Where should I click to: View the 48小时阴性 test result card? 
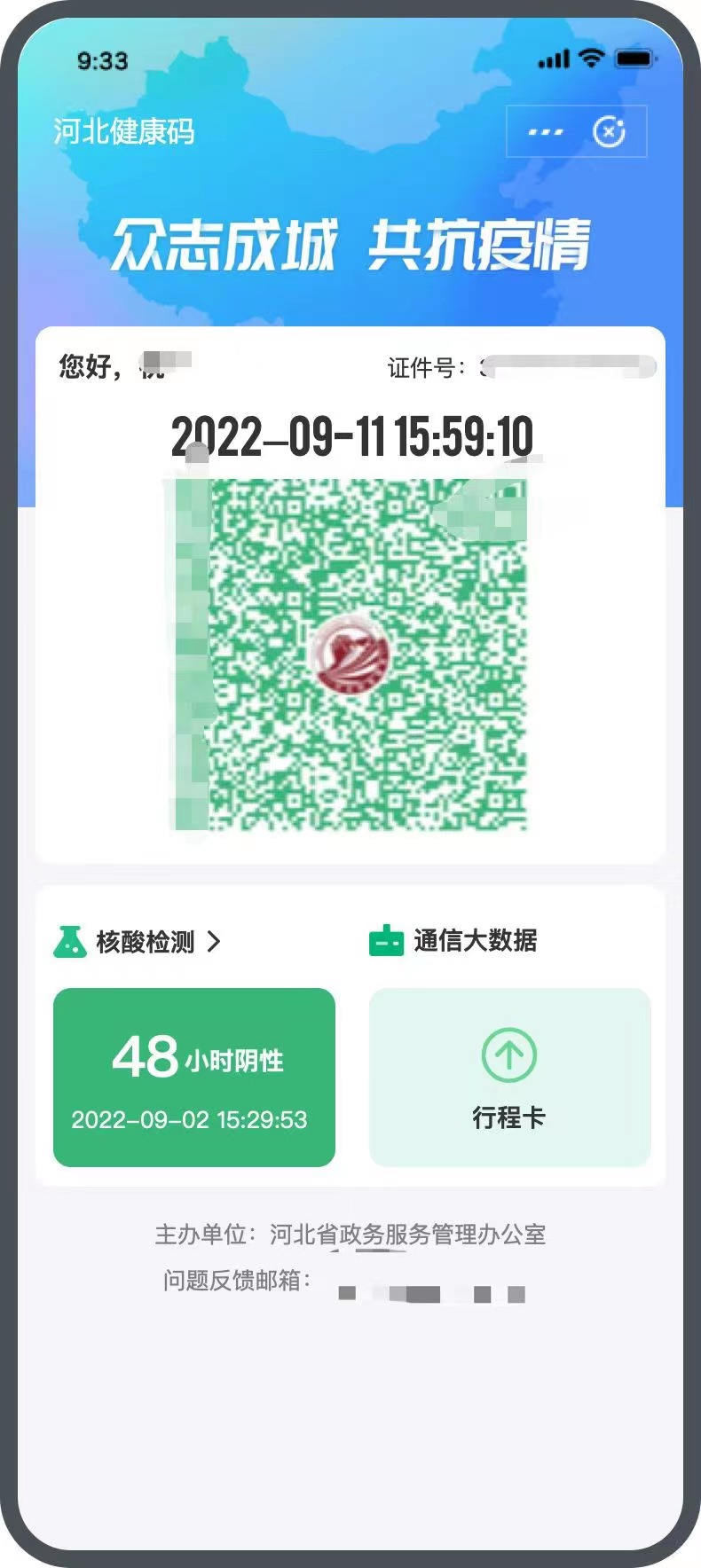pos(194,1078)
